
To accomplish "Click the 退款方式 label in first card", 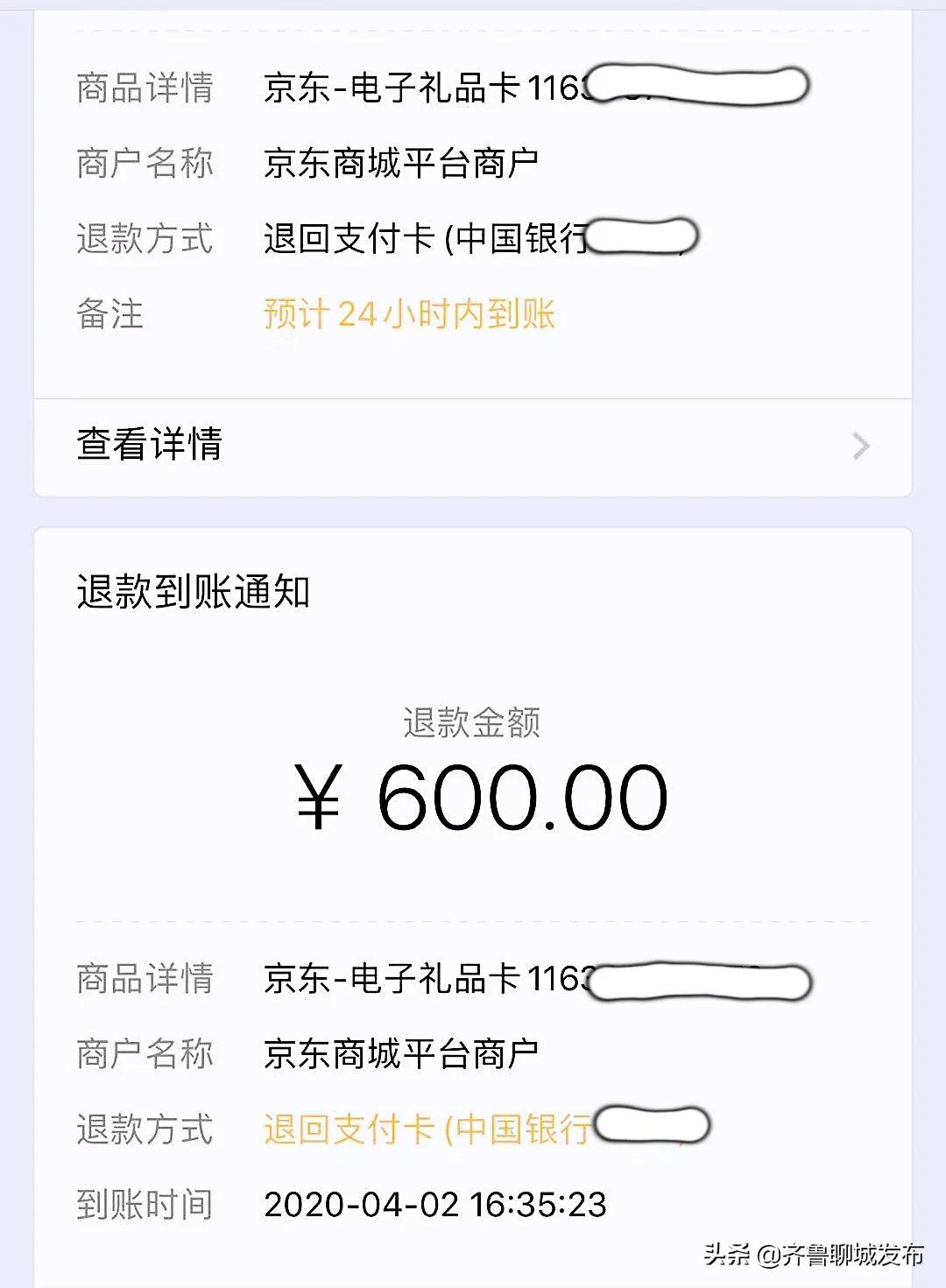I will click(145, 239).
